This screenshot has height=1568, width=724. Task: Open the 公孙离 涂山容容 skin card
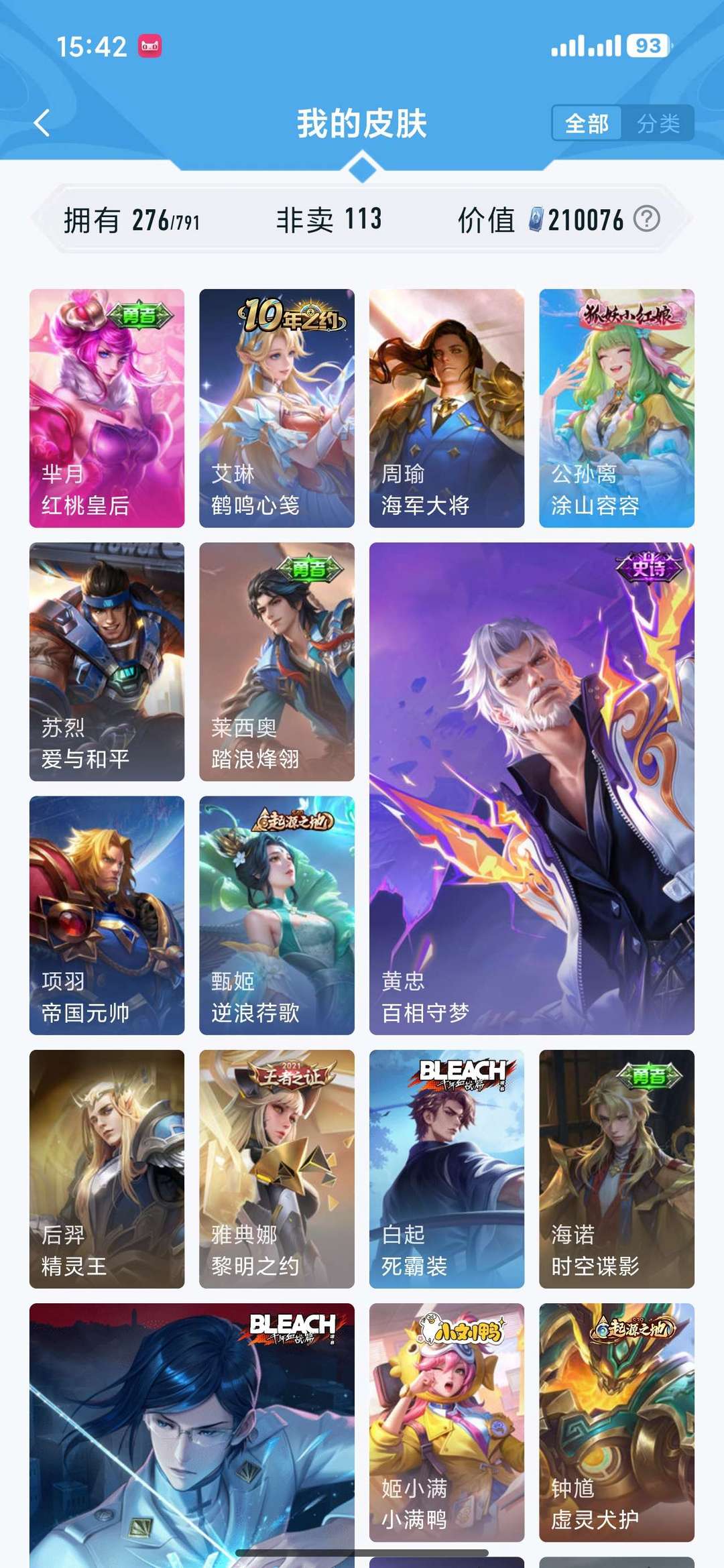[617, 408]
